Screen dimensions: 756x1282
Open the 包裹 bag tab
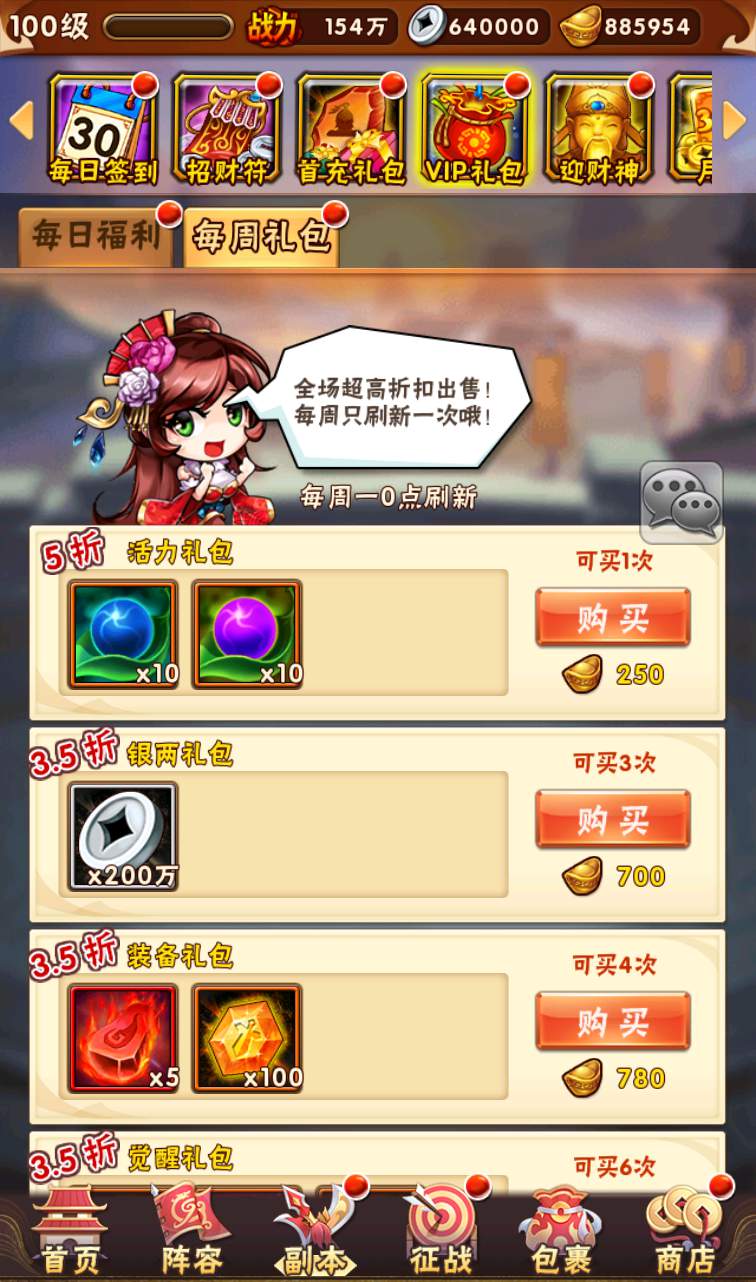562,1235
